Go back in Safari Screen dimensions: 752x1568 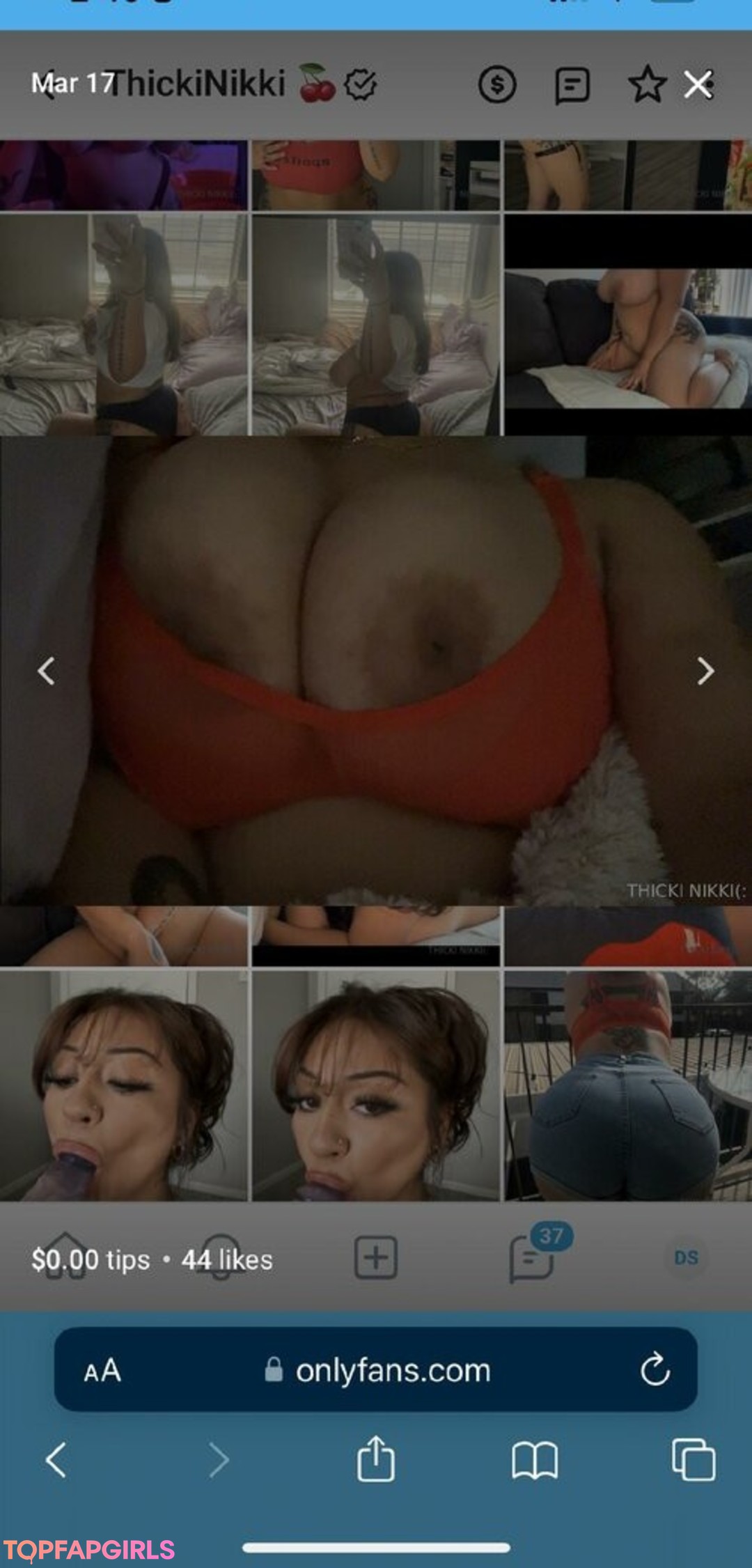(x=56, y=1459)
